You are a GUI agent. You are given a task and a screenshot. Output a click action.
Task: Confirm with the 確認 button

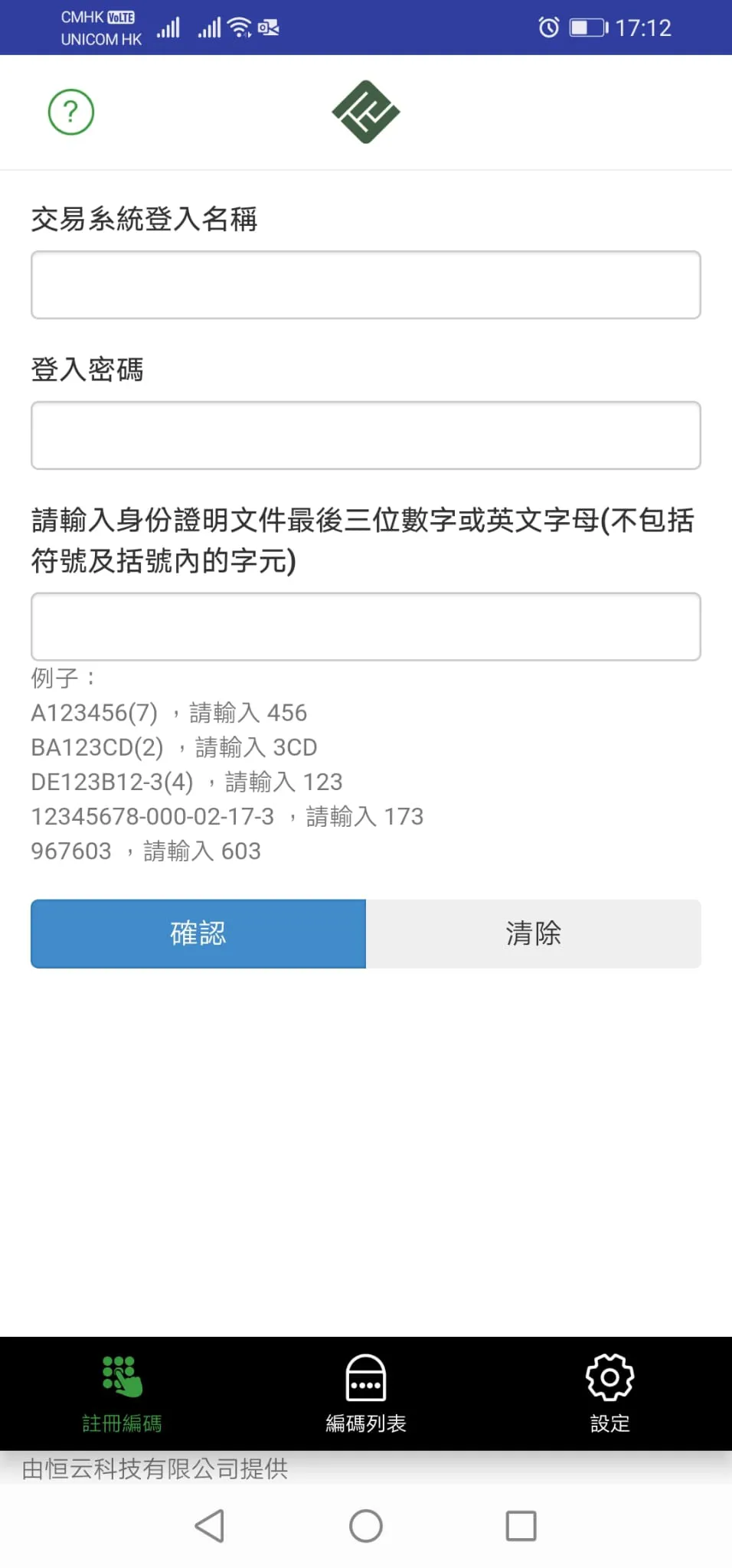(198, 933)
